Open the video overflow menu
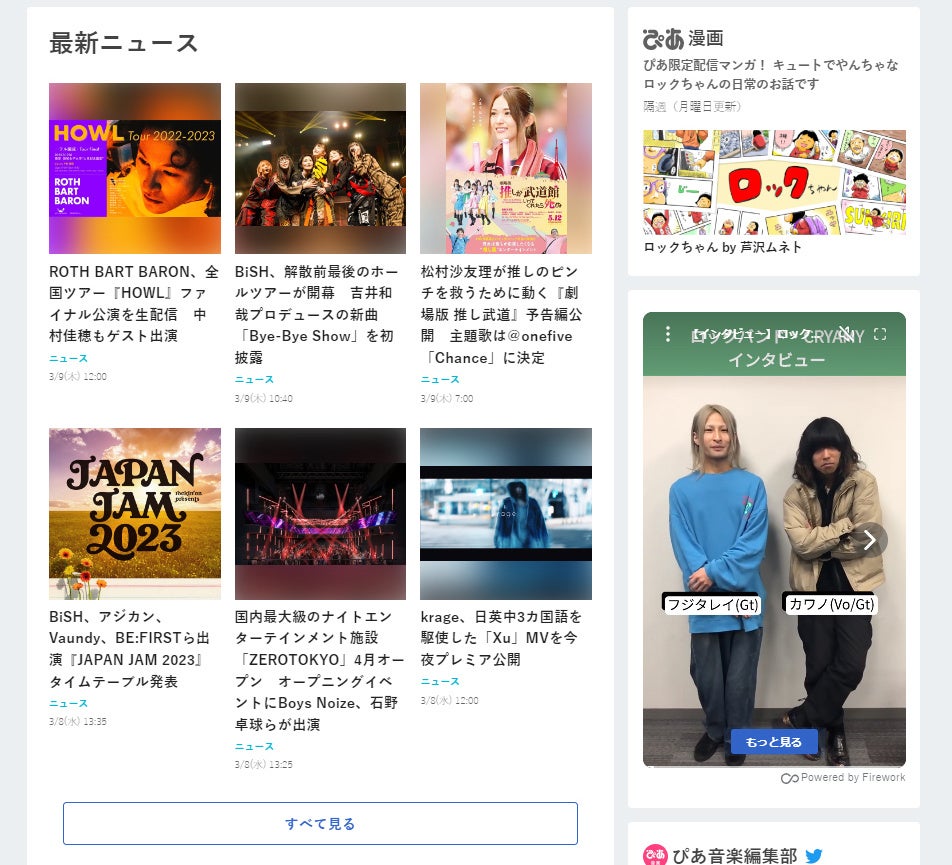 click(667, 334)
